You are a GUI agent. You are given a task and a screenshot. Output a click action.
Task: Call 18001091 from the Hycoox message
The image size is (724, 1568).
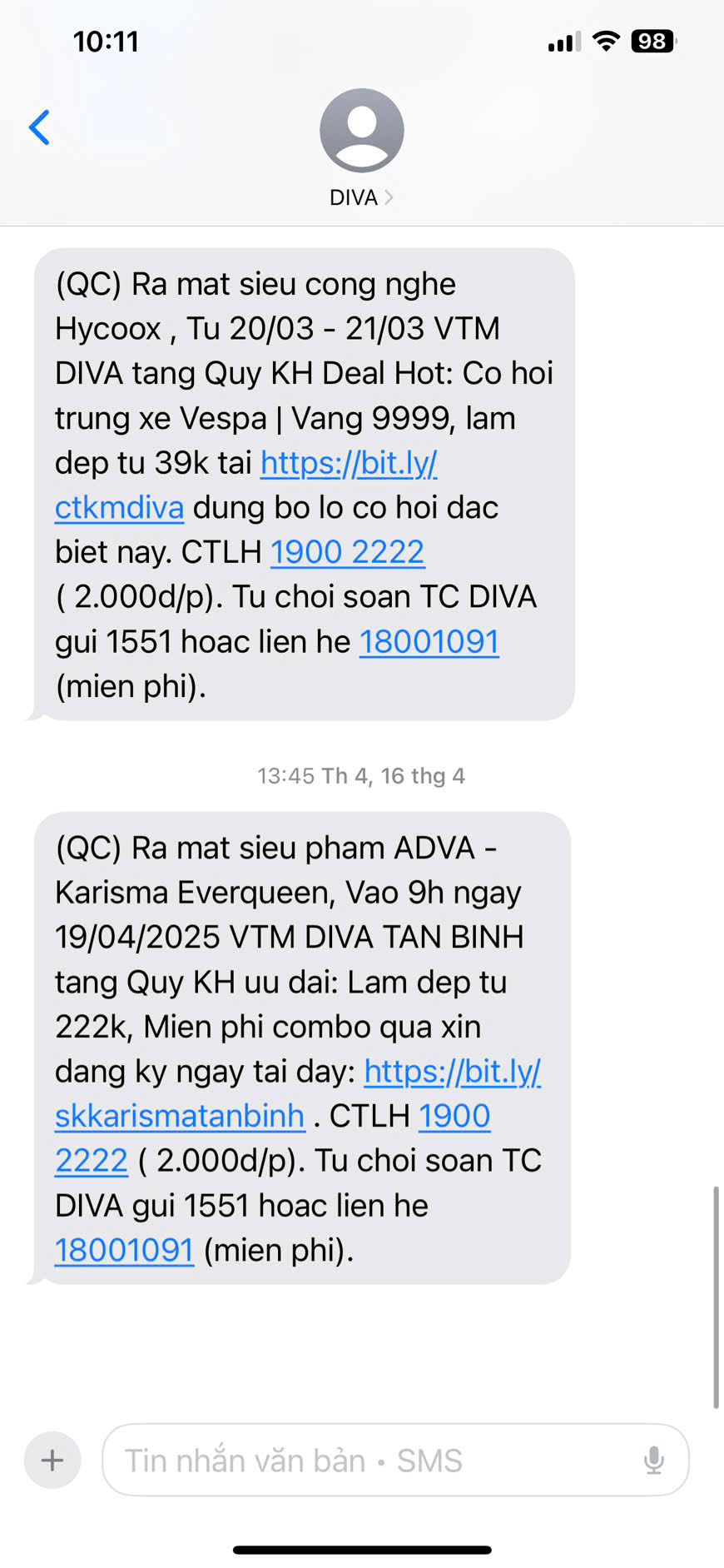(429, 642)
